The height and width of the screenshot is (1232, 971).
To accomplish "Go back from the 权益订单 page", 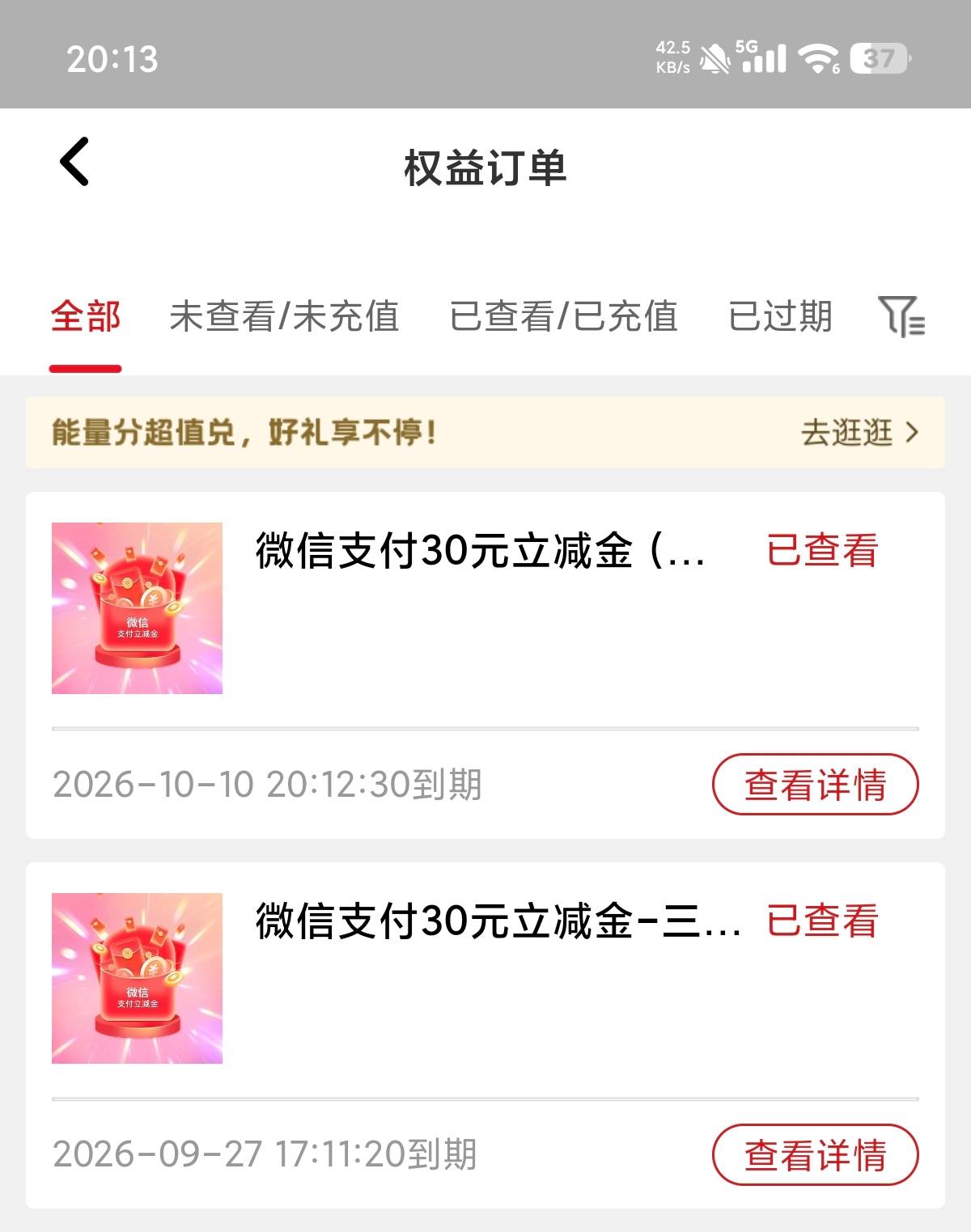I will 74,162.
